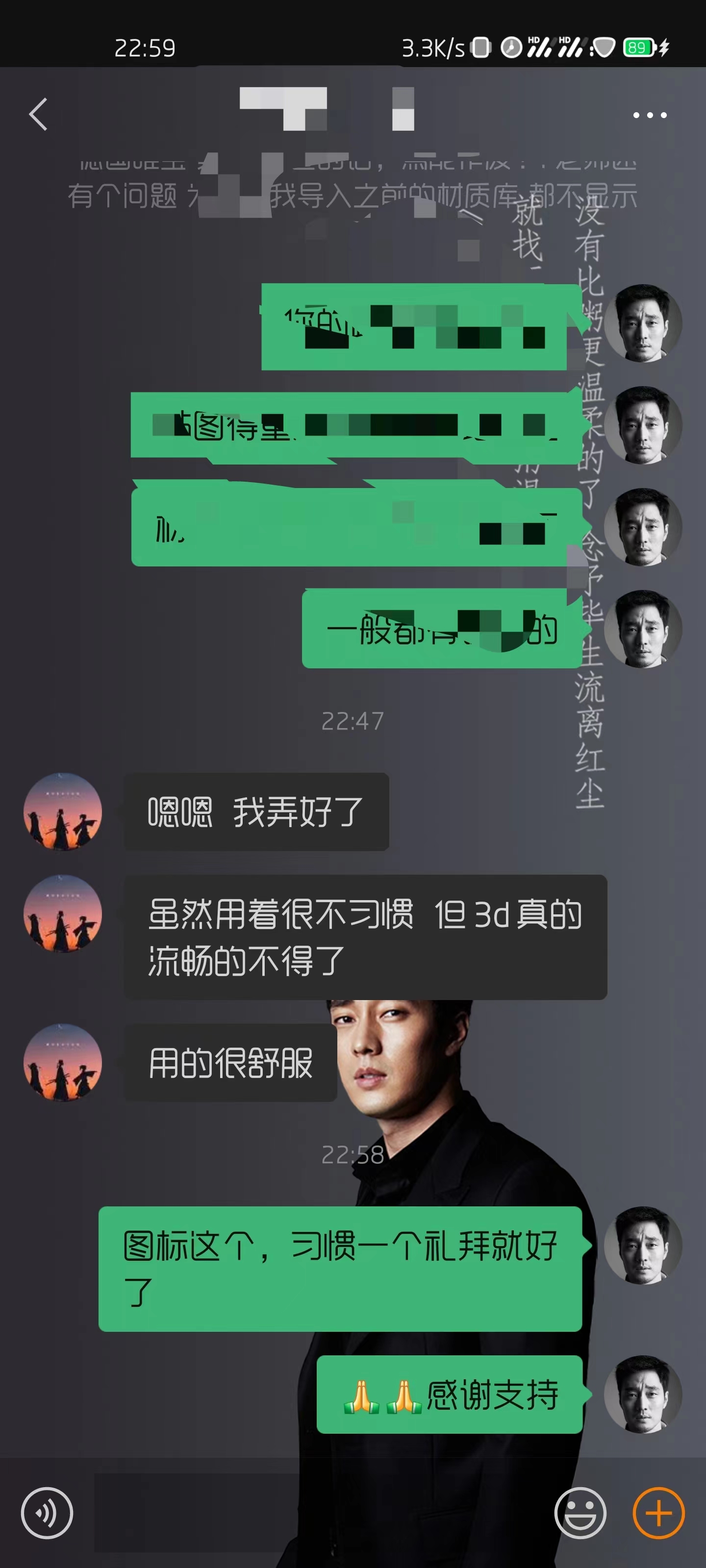Go back to the chat list
Viewport: 706px width, 1568px height.
tap(38, 115)
